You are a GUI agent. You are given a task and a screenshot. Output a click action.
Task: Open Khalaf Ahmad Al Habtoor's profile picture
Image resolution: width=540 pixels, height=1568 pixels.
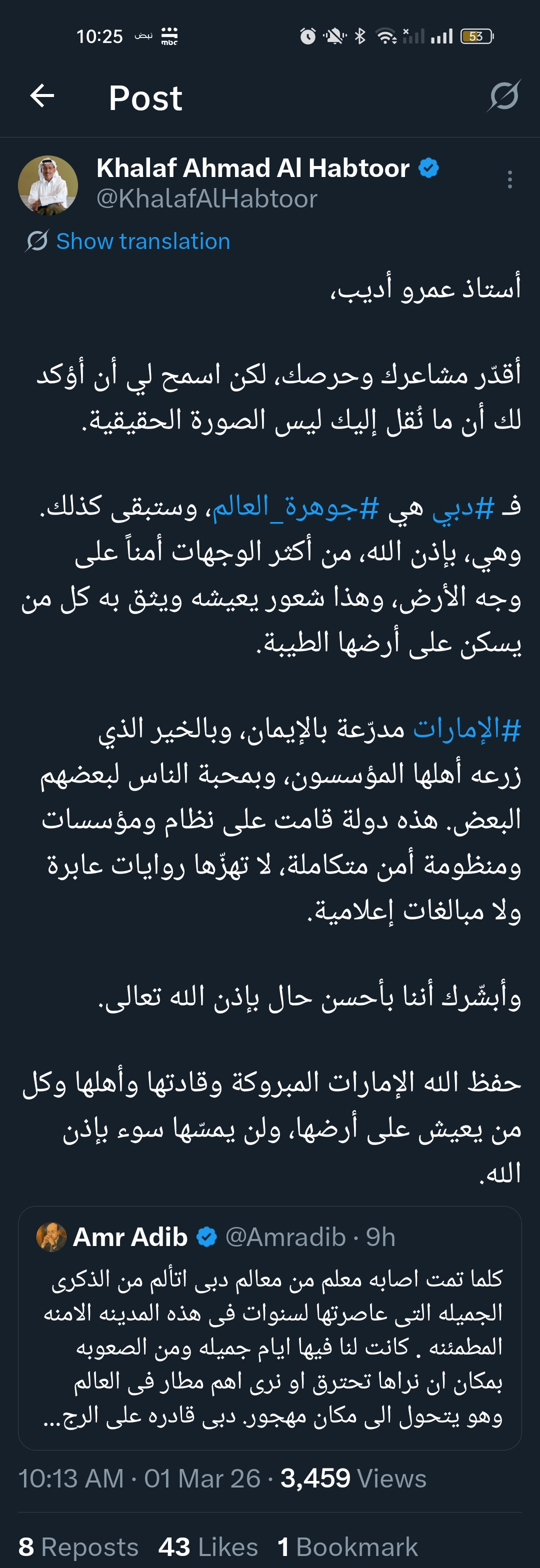[x=48, y=185]
